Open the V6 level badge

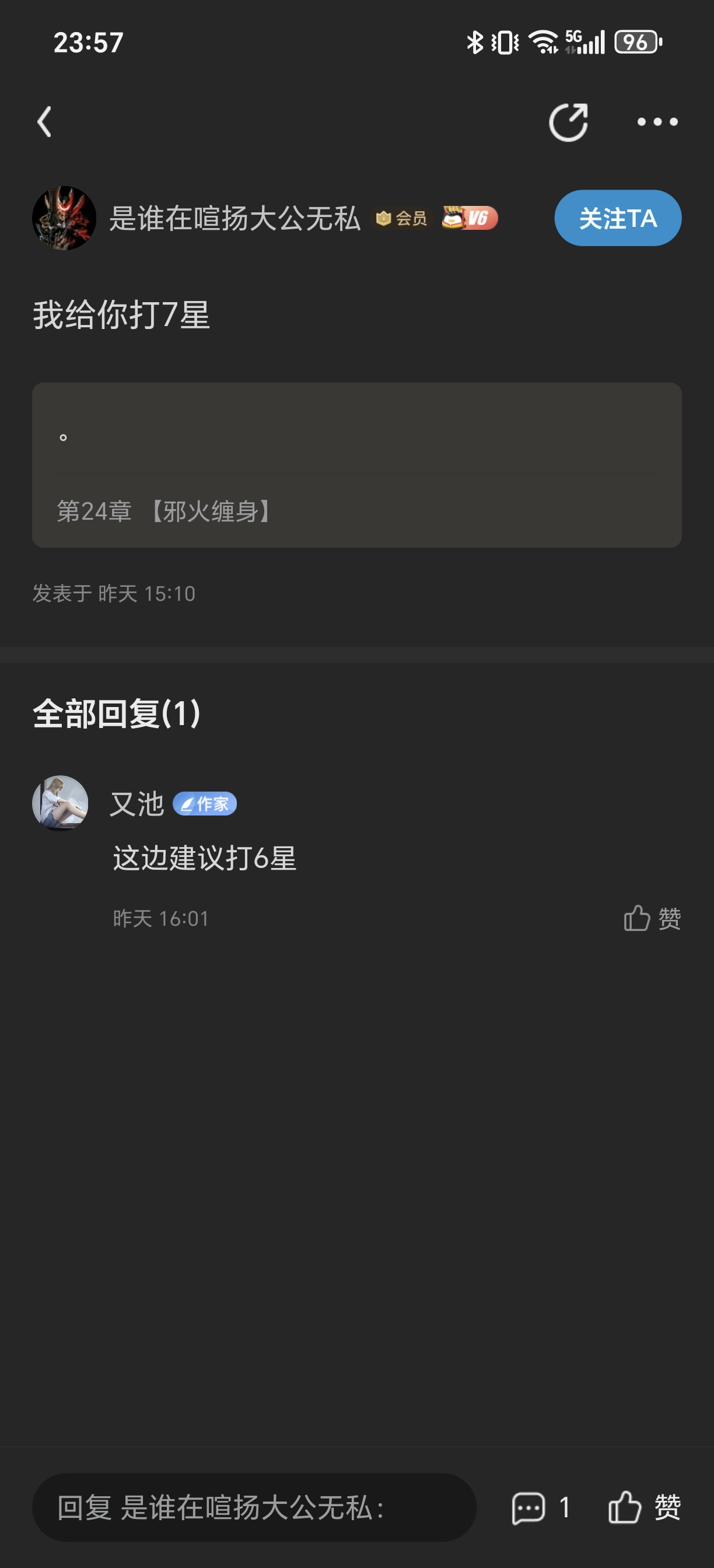click(470, 218)
